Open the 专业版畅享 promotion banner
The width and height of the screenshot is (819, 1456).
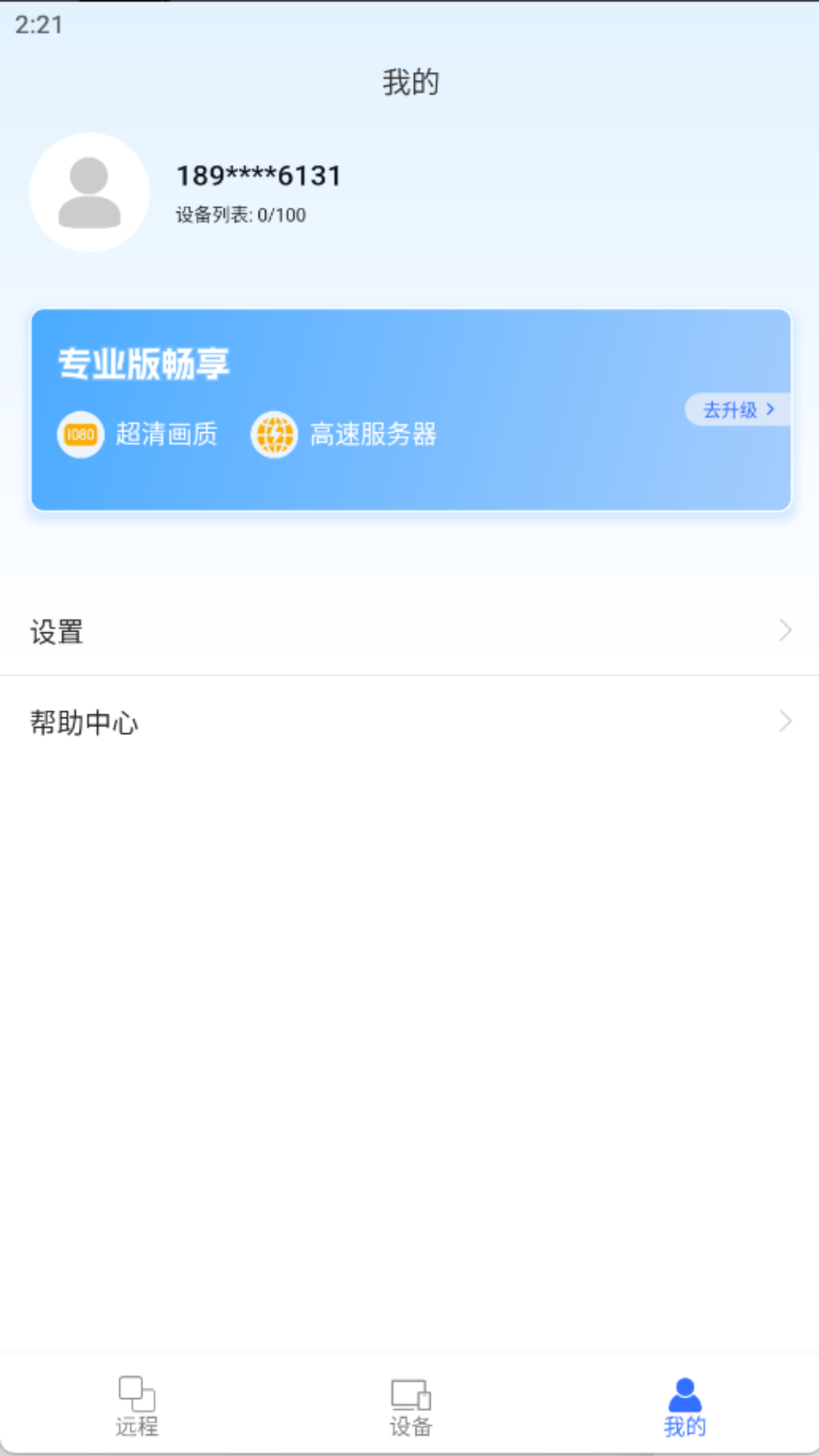[409, 407]
